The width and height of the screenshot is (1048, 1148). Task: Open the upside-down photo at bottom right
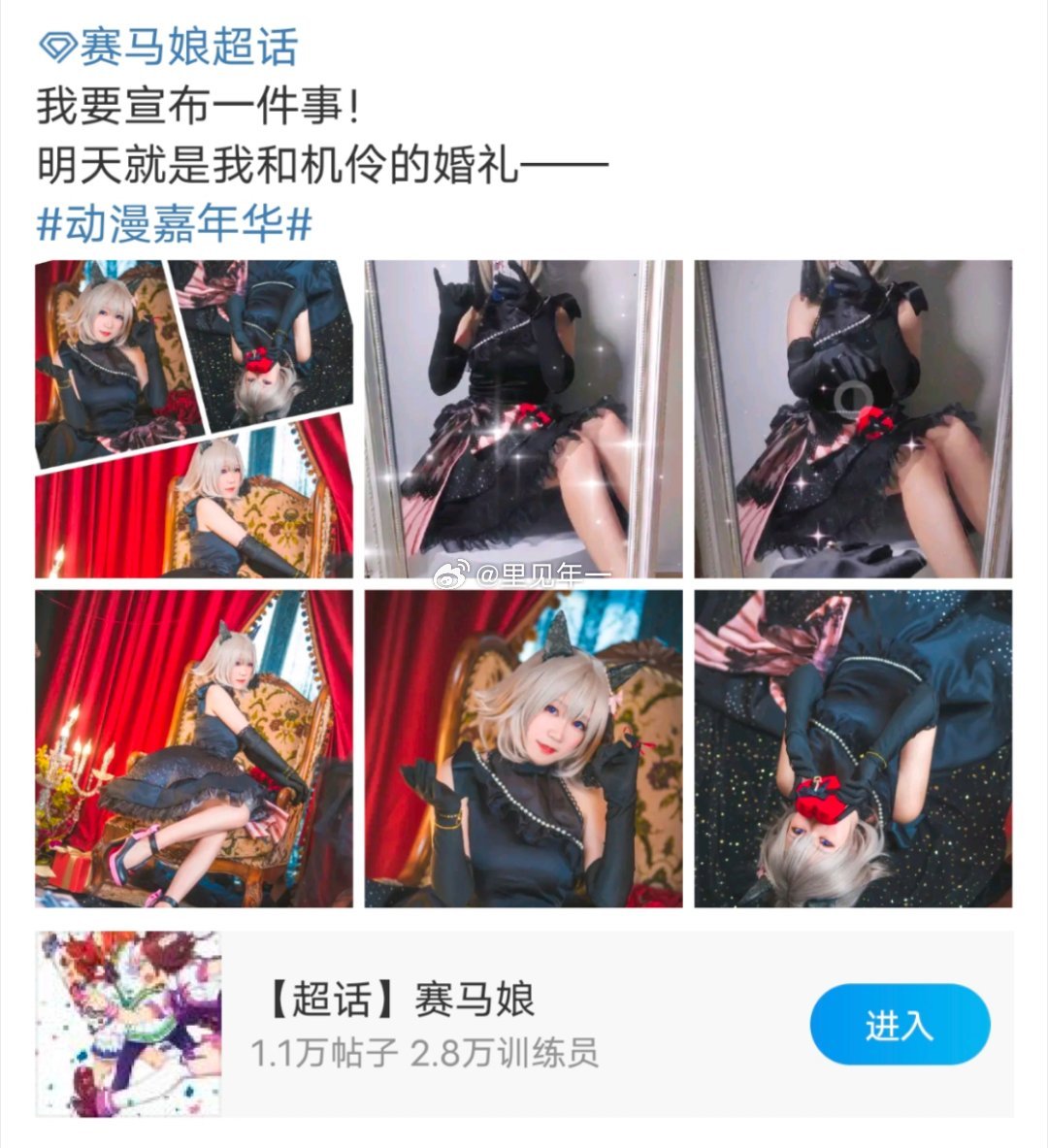[x=853, y=748]
